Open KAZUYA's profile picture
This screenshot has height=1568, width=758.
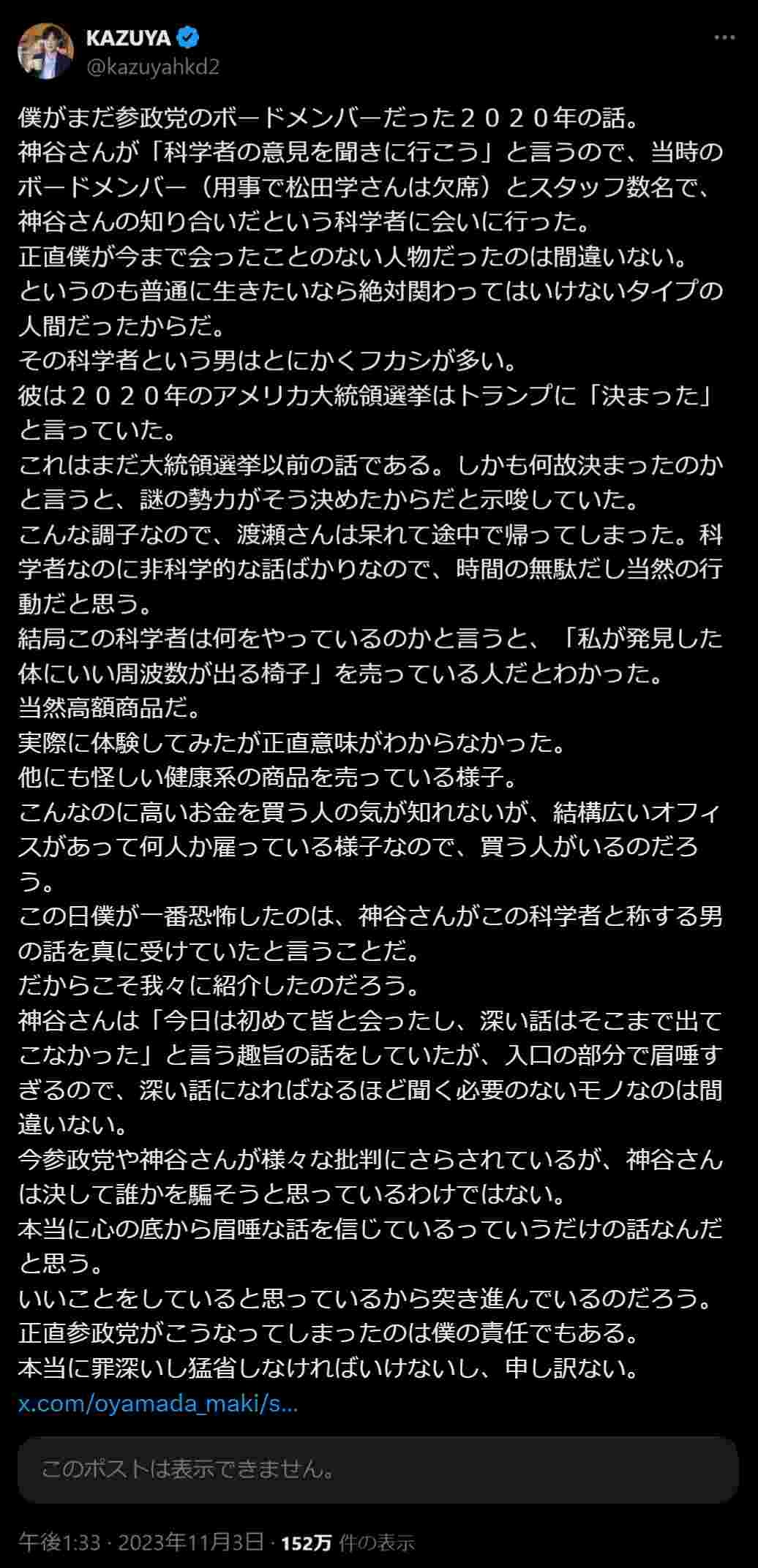(x=45, y=51)
